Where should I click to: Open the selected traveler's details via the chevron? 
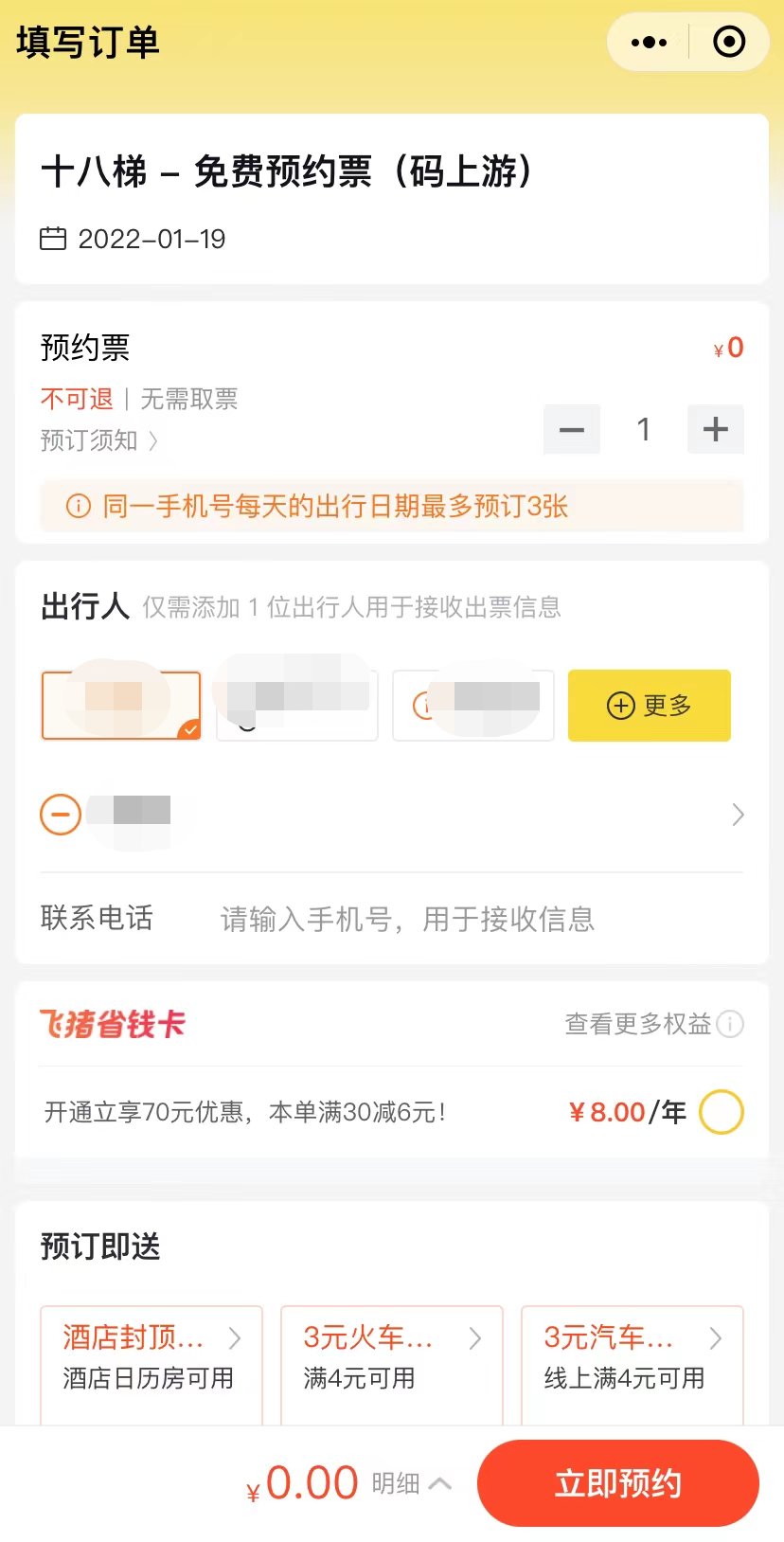(738, 815)
